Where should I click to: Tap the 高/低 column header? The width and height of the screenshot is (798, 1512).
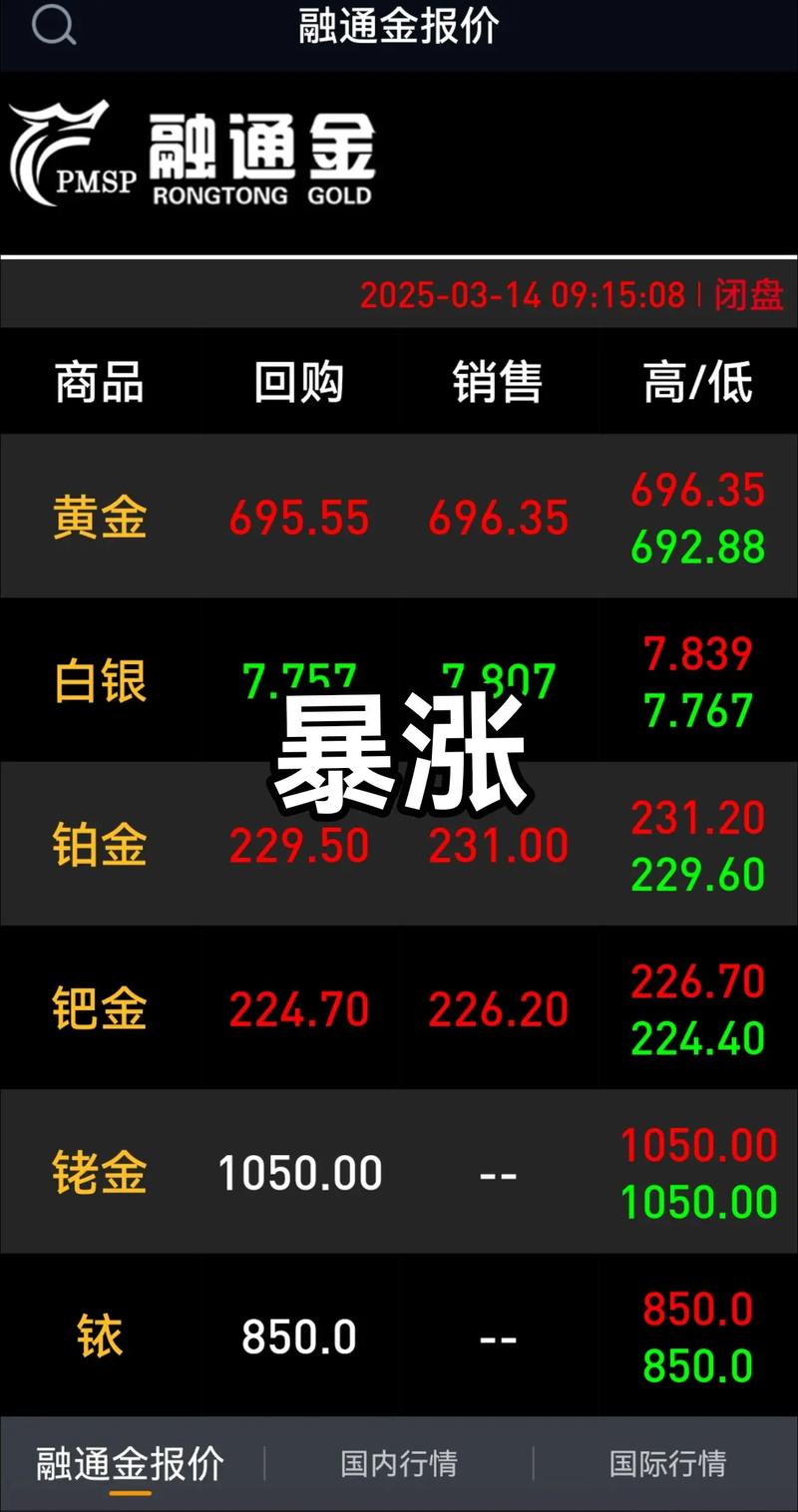tap(698, 382)
